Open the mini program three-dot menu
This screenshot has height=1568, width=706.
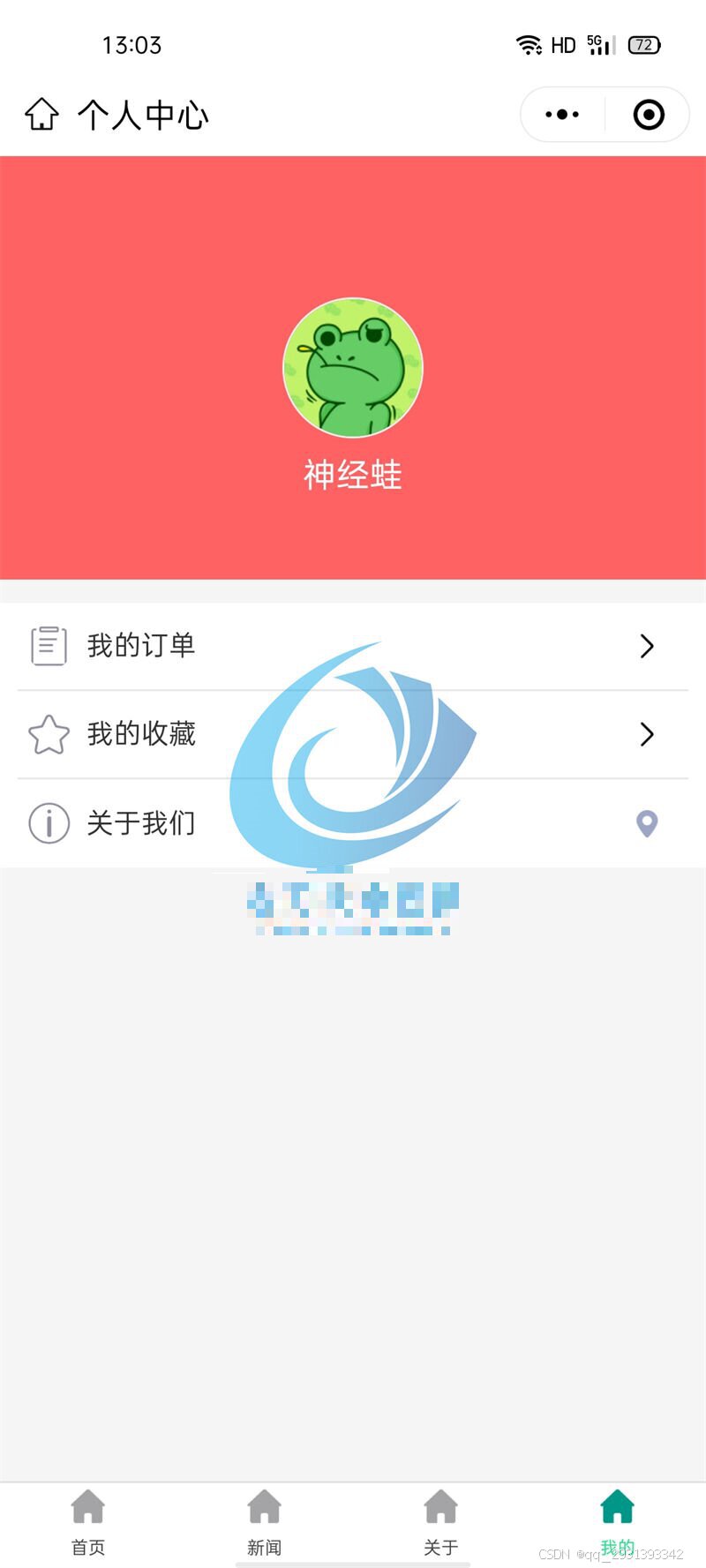562,115
